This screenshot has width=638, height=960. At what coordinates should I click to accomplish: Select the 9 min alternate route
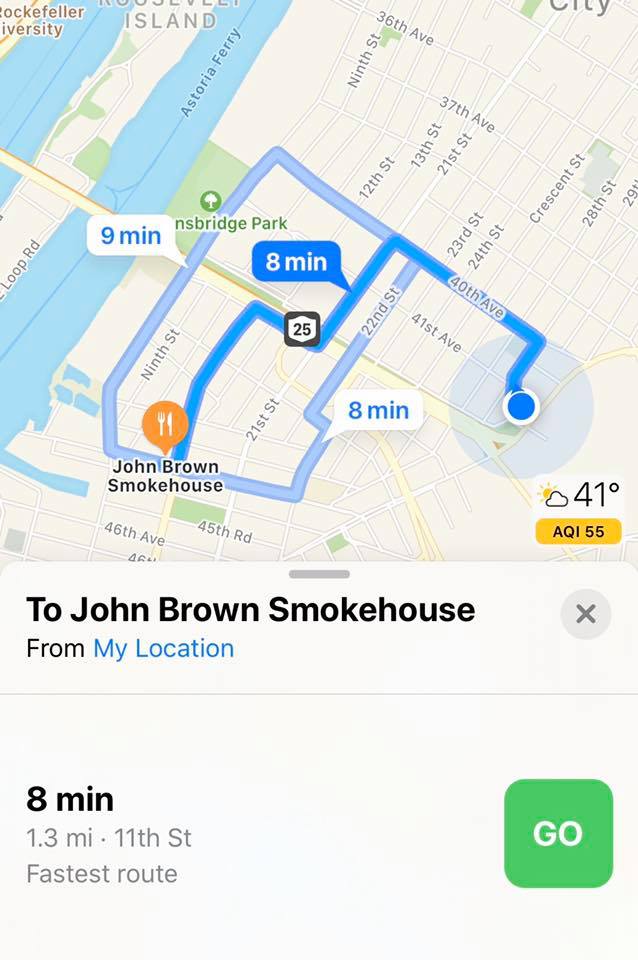click(132, 236)
